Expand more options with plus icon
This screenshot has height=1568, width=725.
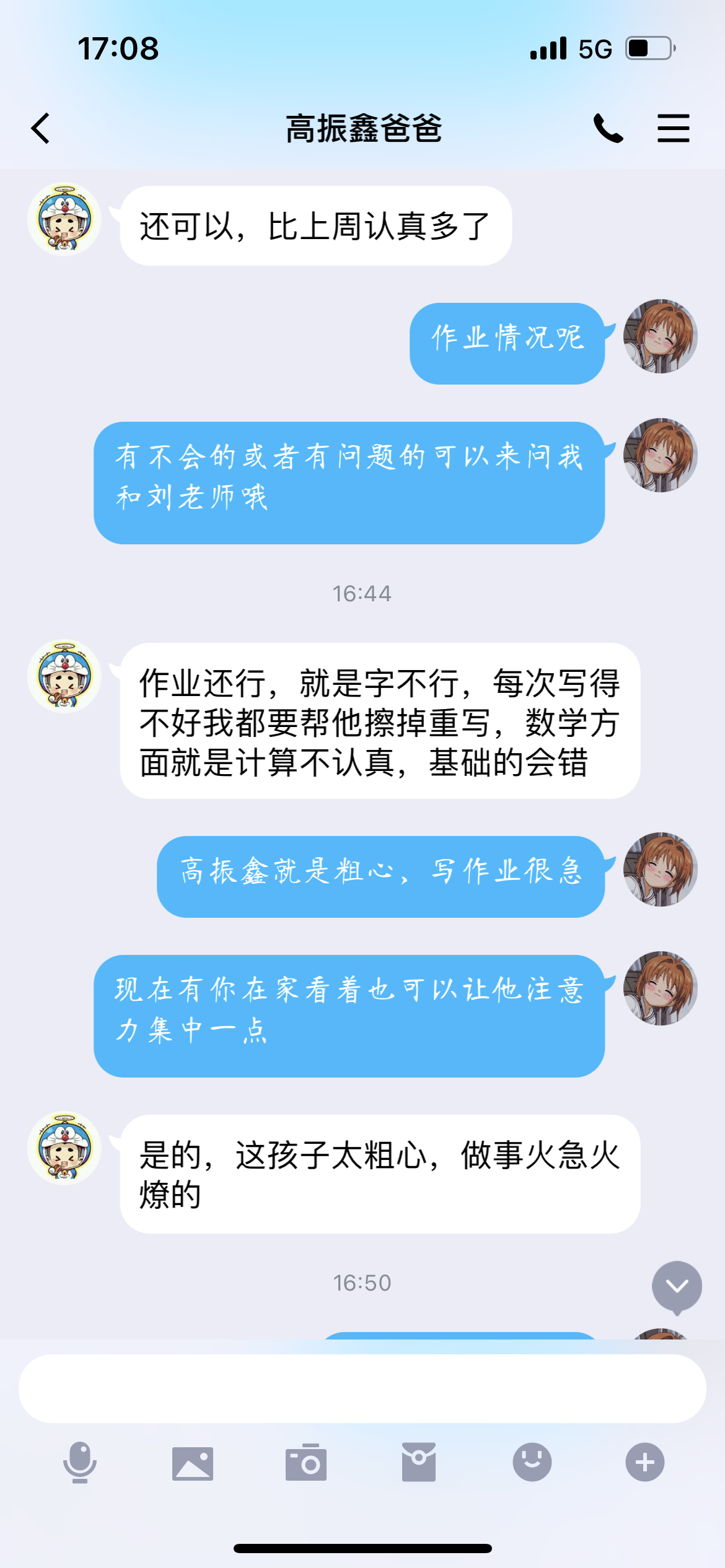click(x=644, y=1463)
